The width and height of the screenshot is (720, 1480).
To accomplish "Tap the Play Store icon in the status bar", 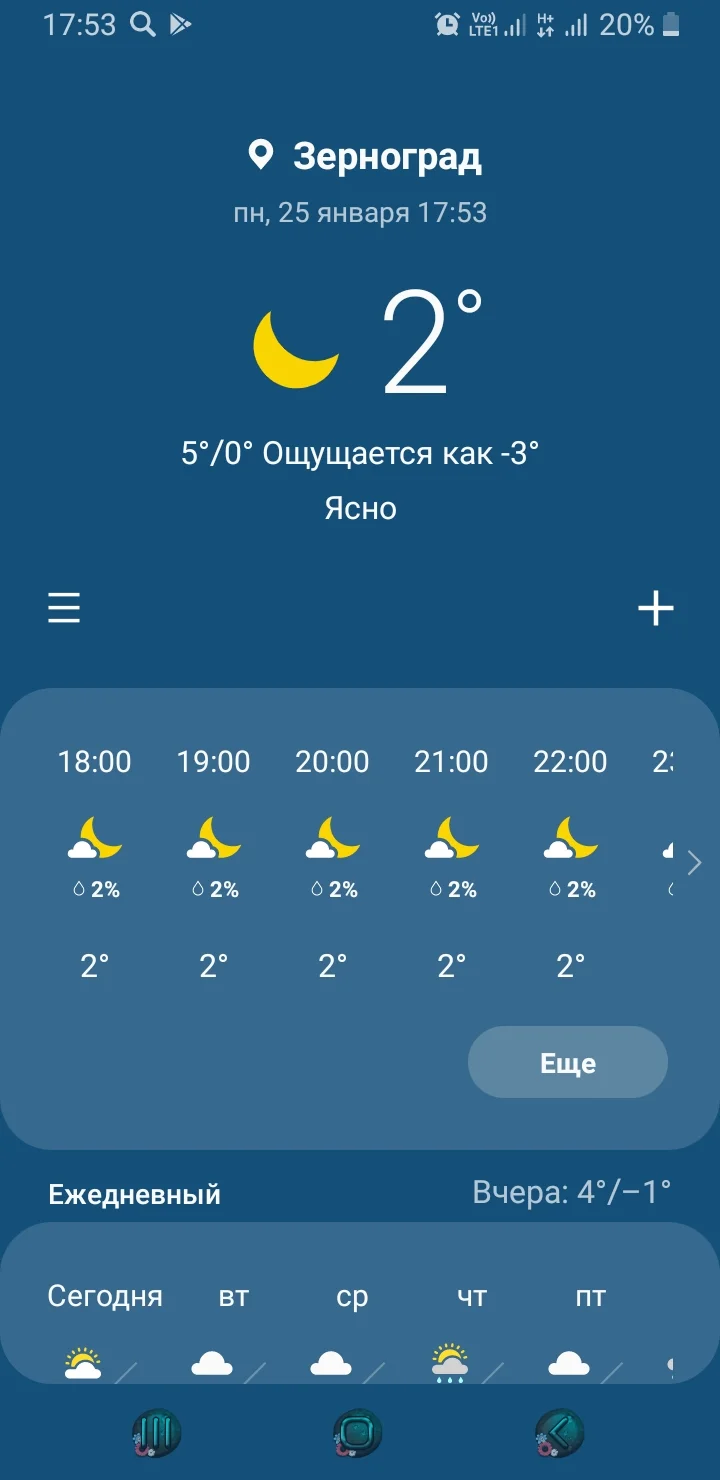I will pyautogui.click(x=181, y=23).
